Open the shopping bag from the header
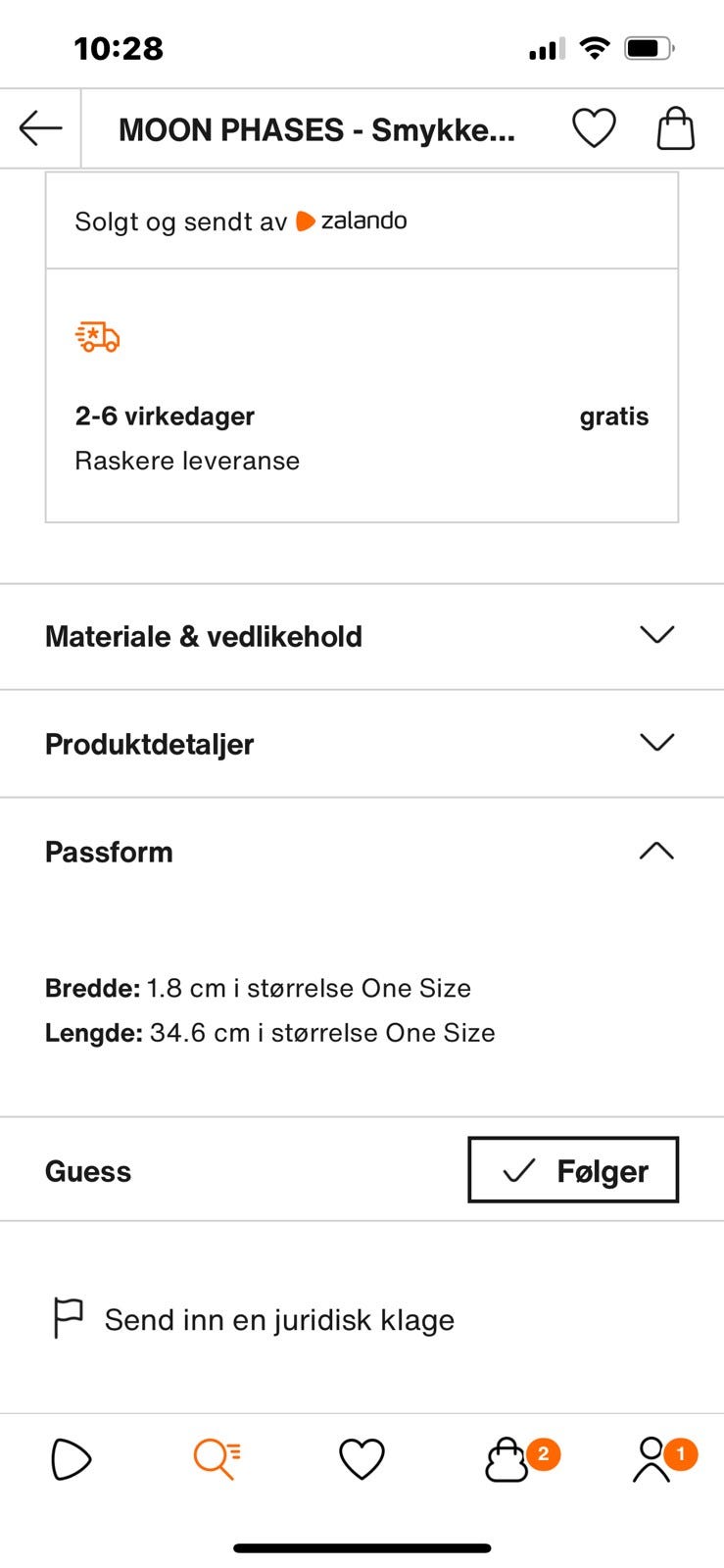 (x=675, y=127)
